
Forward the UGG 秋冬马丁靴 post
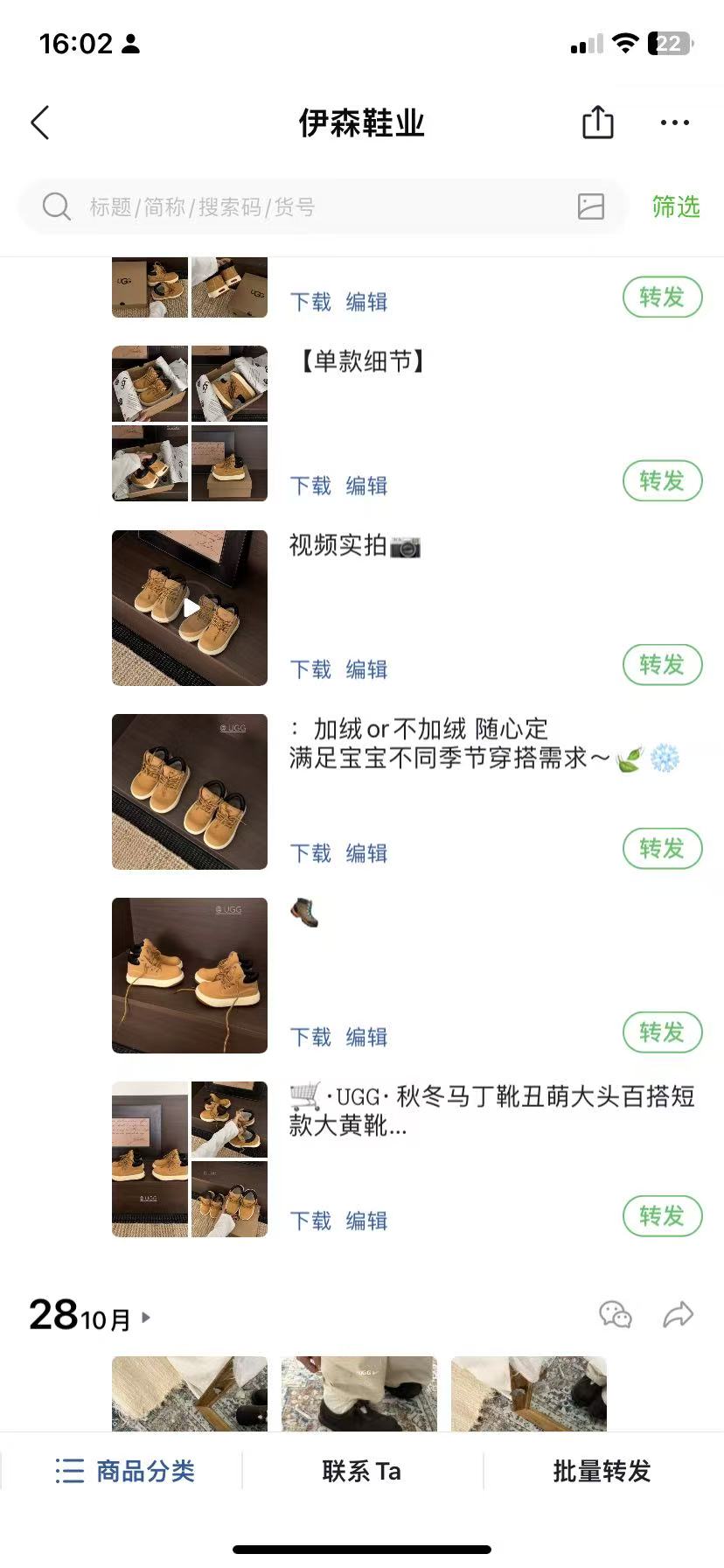pyautogui.click(x=662, y=1215)
